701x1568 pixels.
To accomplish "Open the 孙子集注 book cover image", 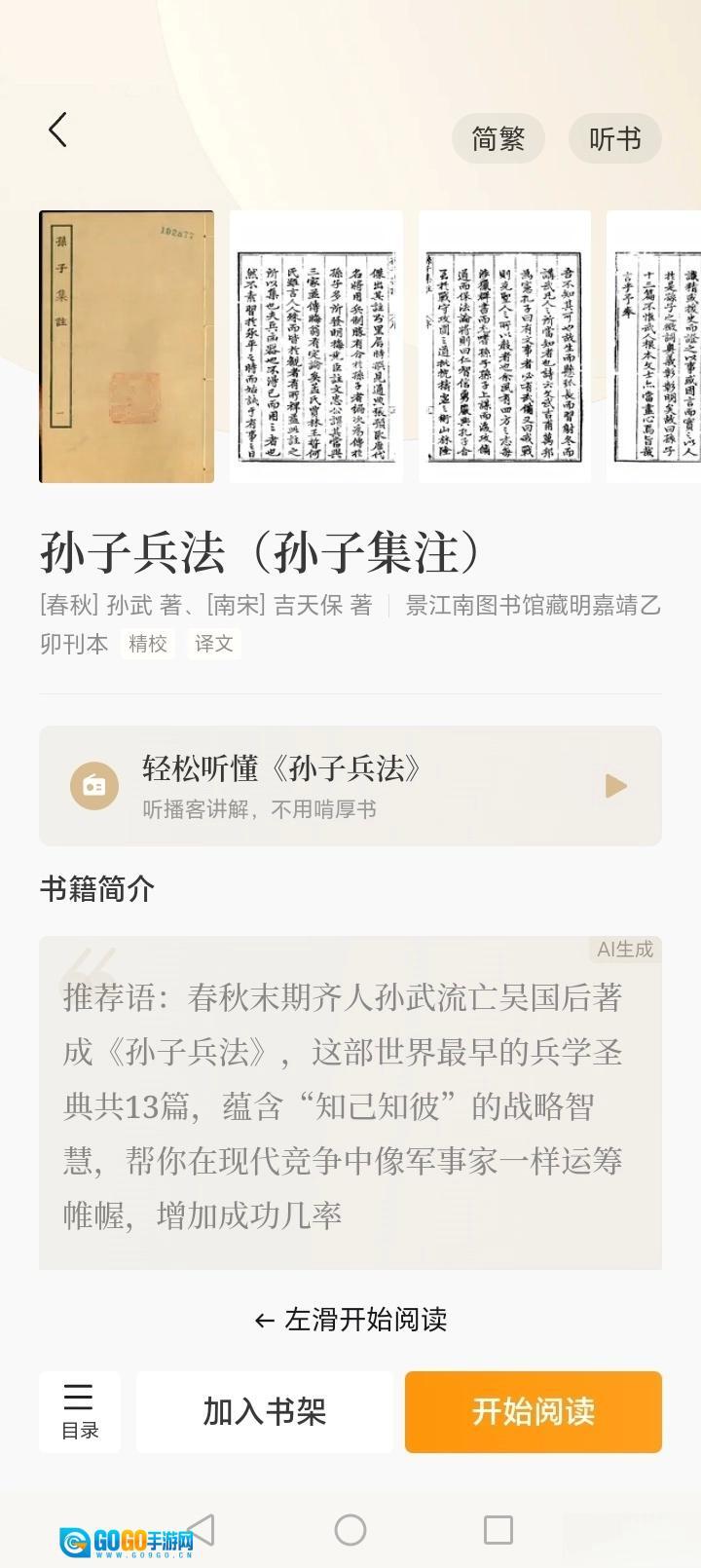I will pos(127,347).
